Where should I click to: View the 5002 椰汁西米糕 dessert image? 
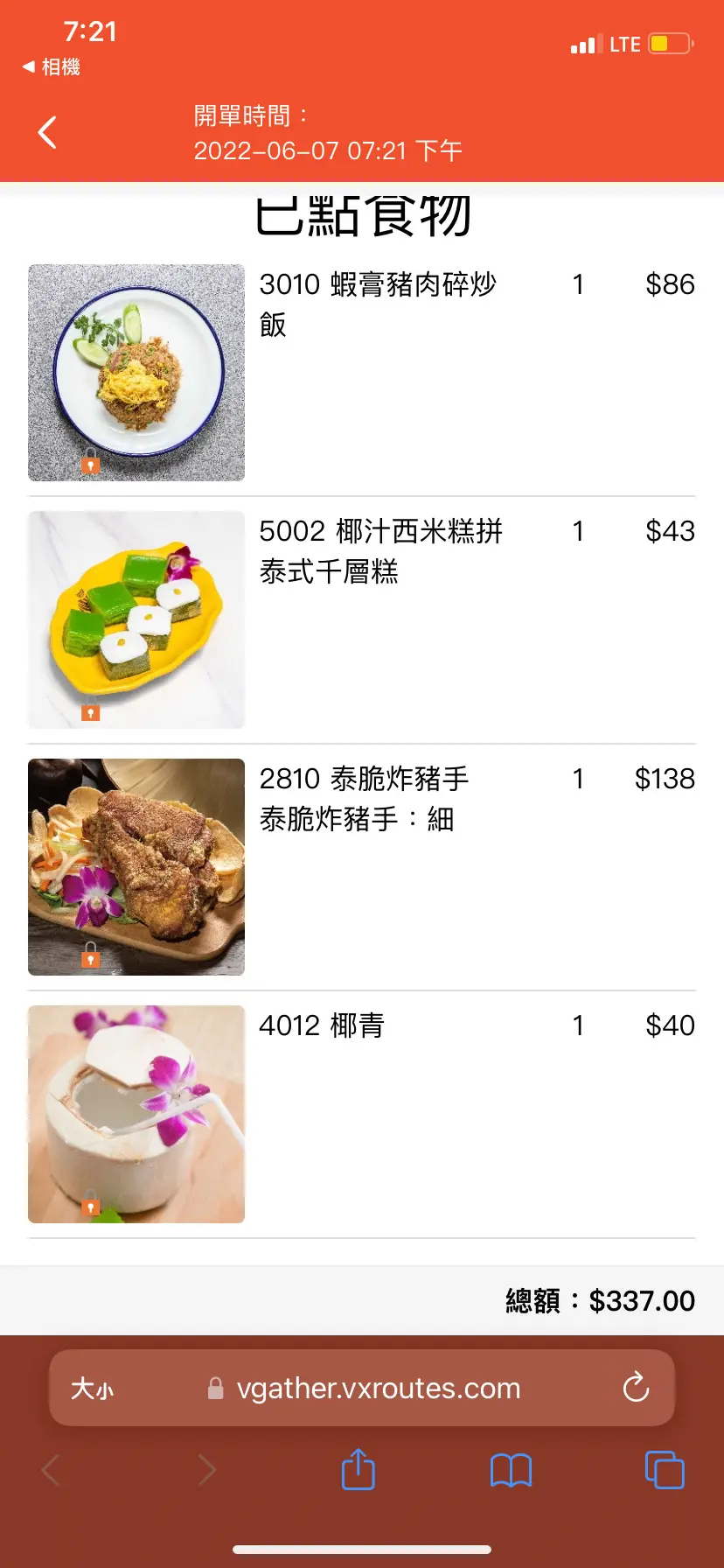[136, 619]
